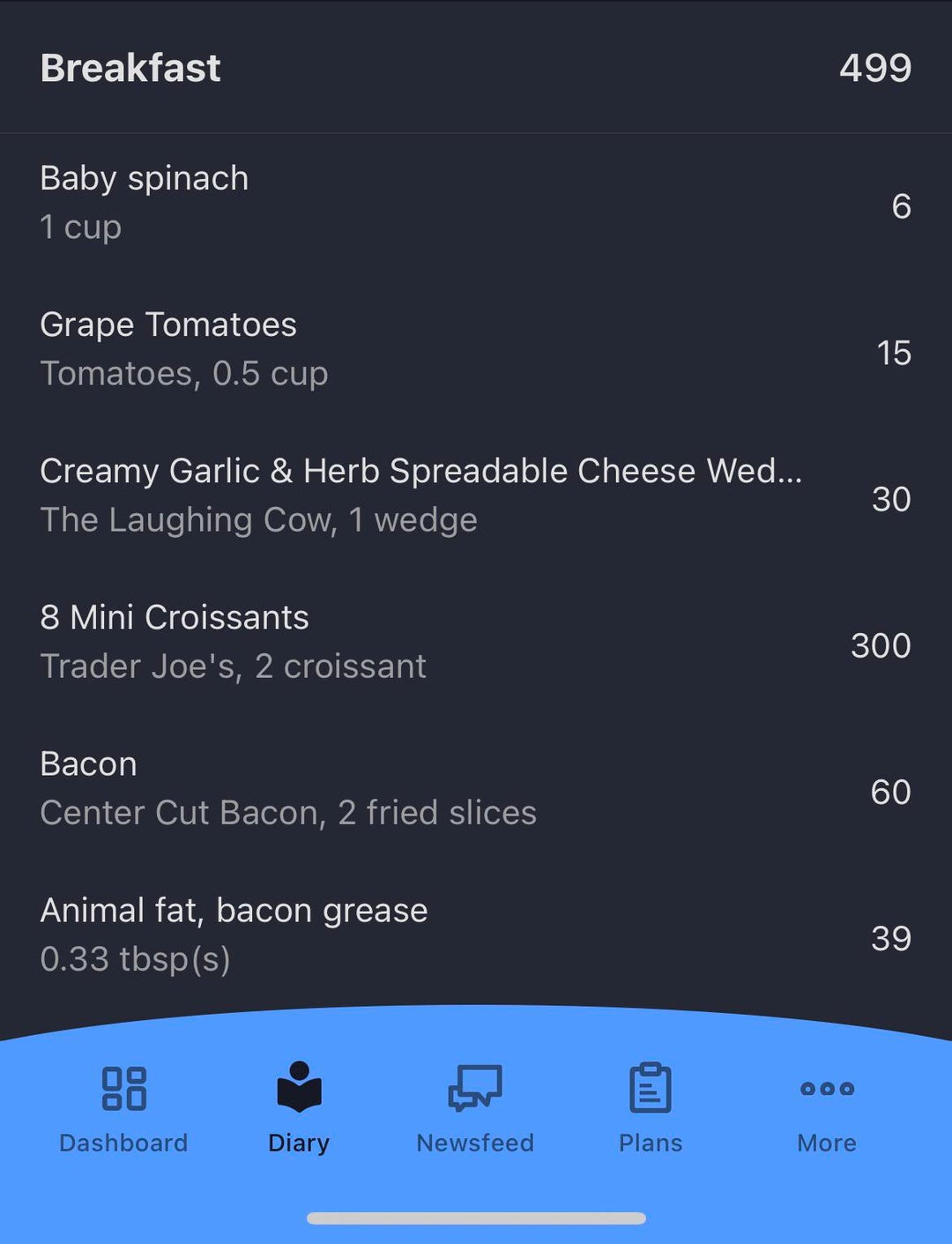Viewport: 952px width, 1244px height.
Task: Open the Newsfeed tab
Action: point(475,1107)
